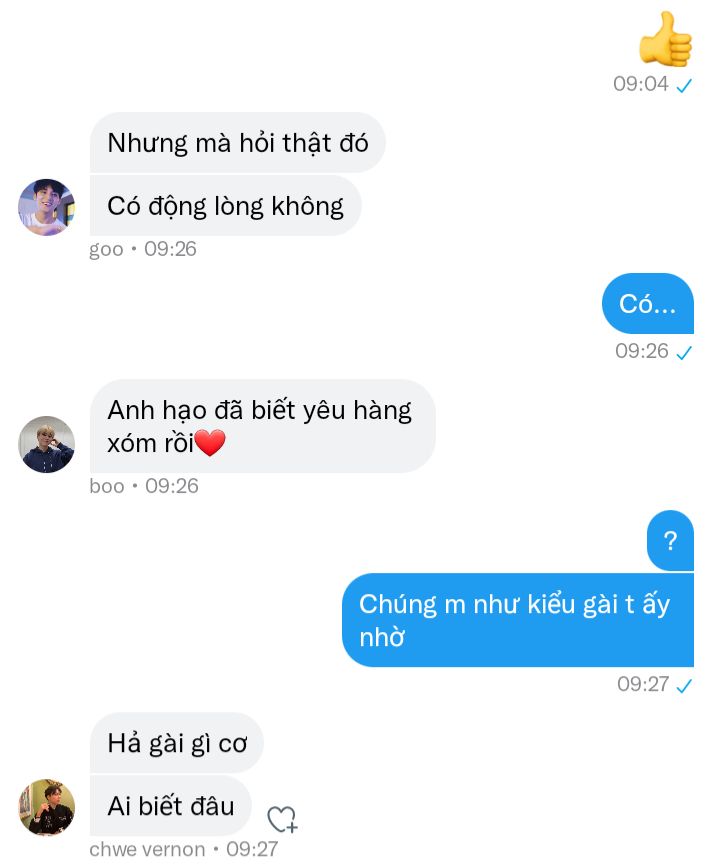
Task: Open goo's profile avatar
Action: [47, 207]
